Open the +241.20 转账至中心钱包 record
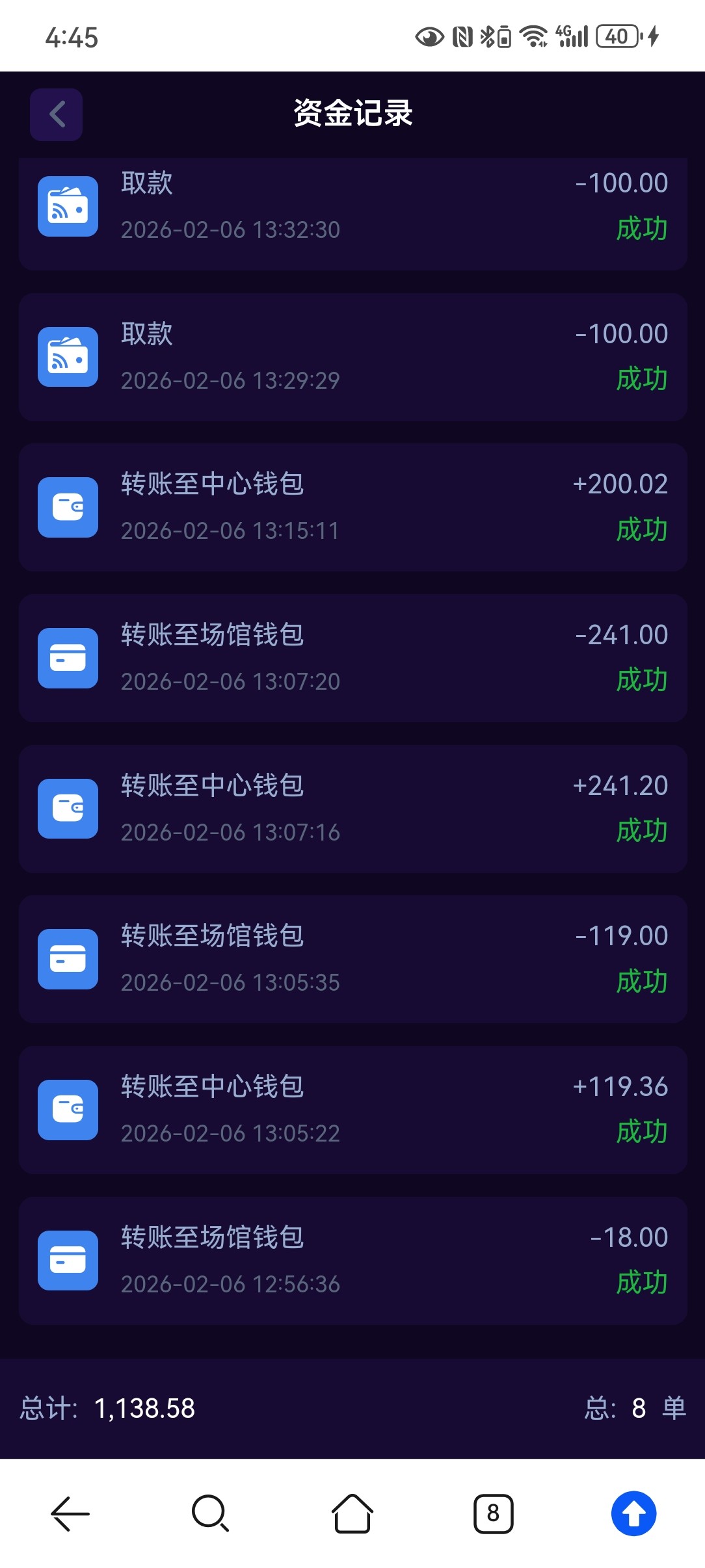Image resolution: width=705 pixels, height=1568 pixels. 352,809
